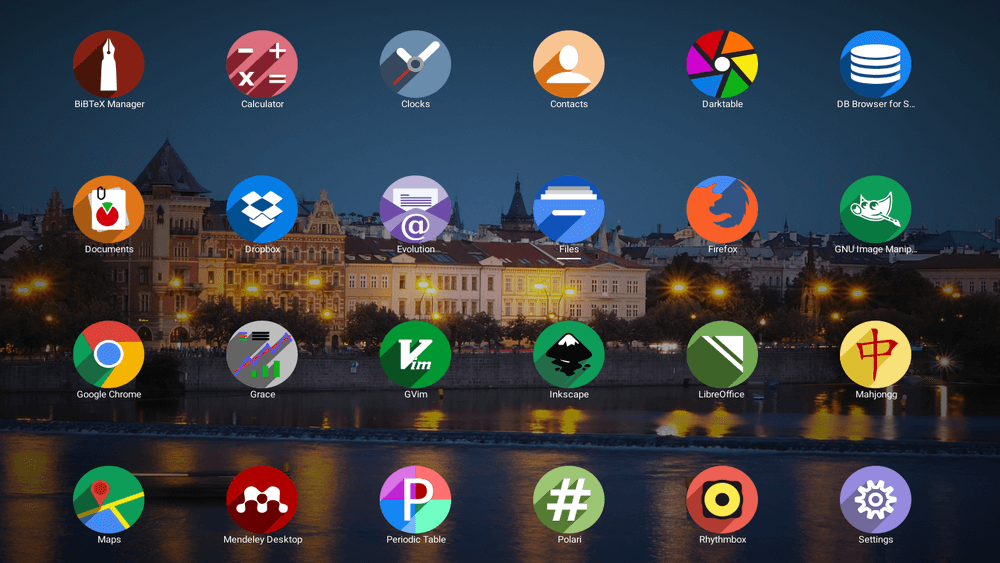
Task: Launch the Calculator app
Action: [262, 65]
